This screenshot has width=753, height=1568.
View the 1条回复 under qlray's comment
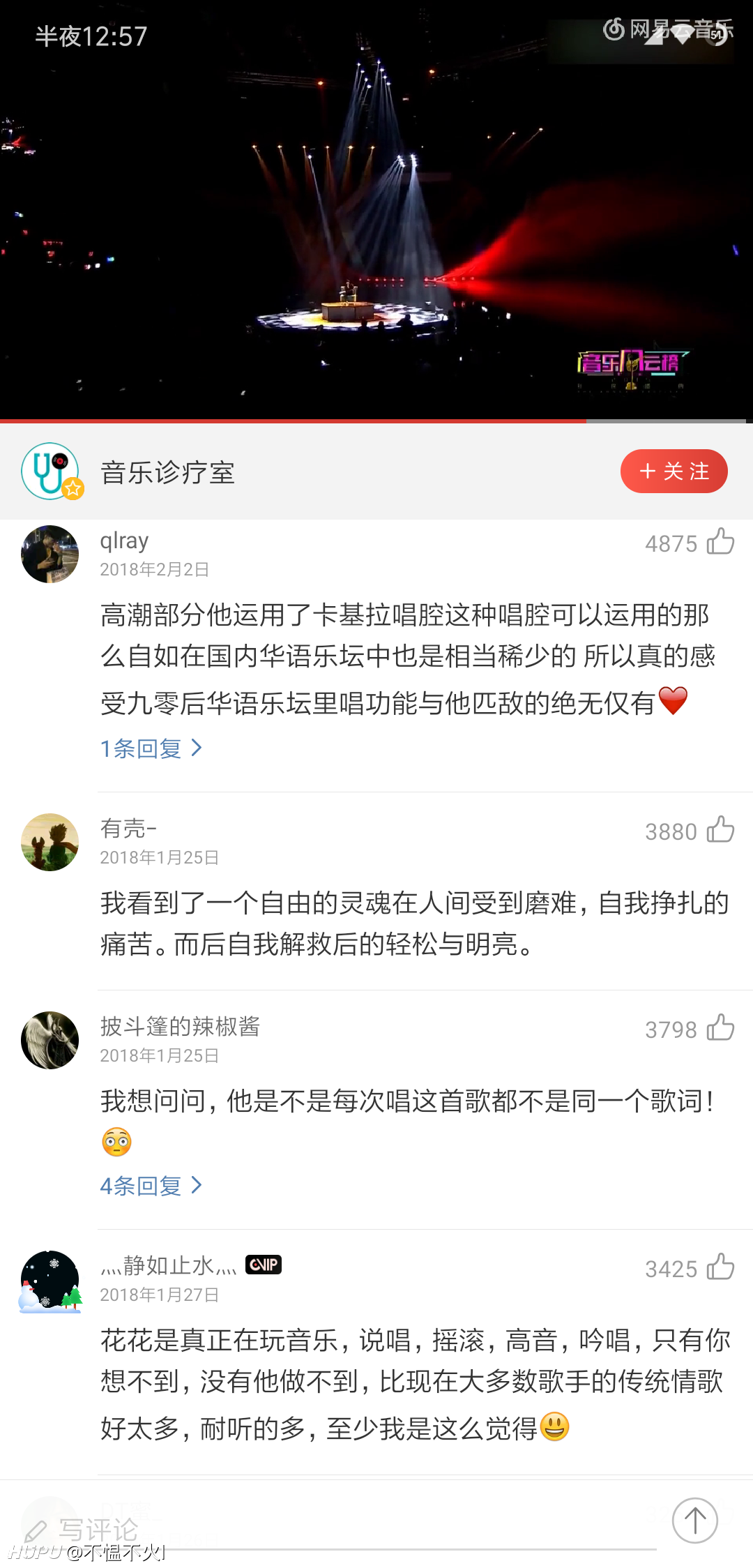tap(151, 748)
